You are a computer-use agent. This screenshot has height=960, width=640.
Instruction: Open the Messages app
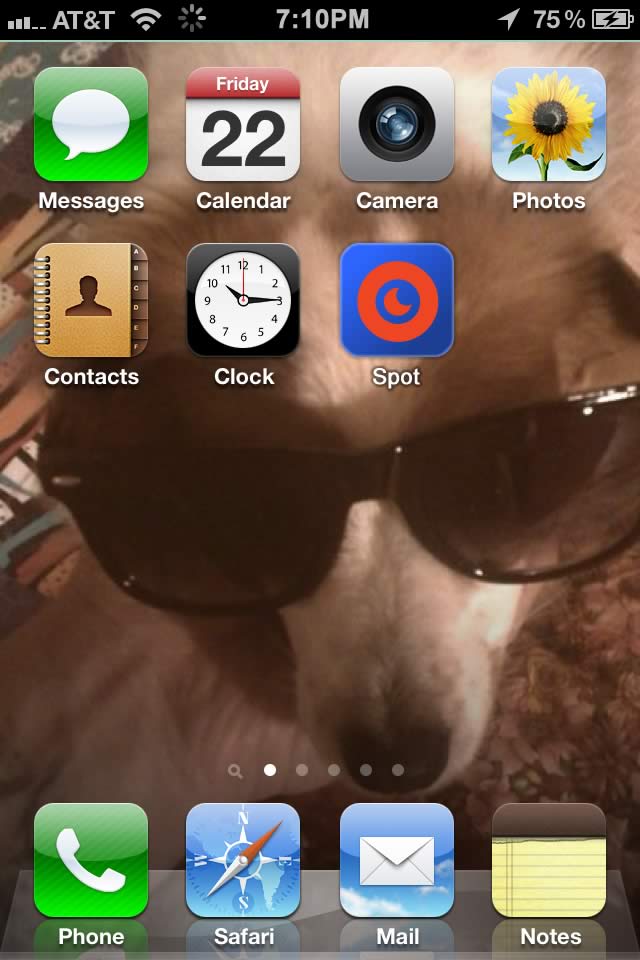tap(91, 124)
